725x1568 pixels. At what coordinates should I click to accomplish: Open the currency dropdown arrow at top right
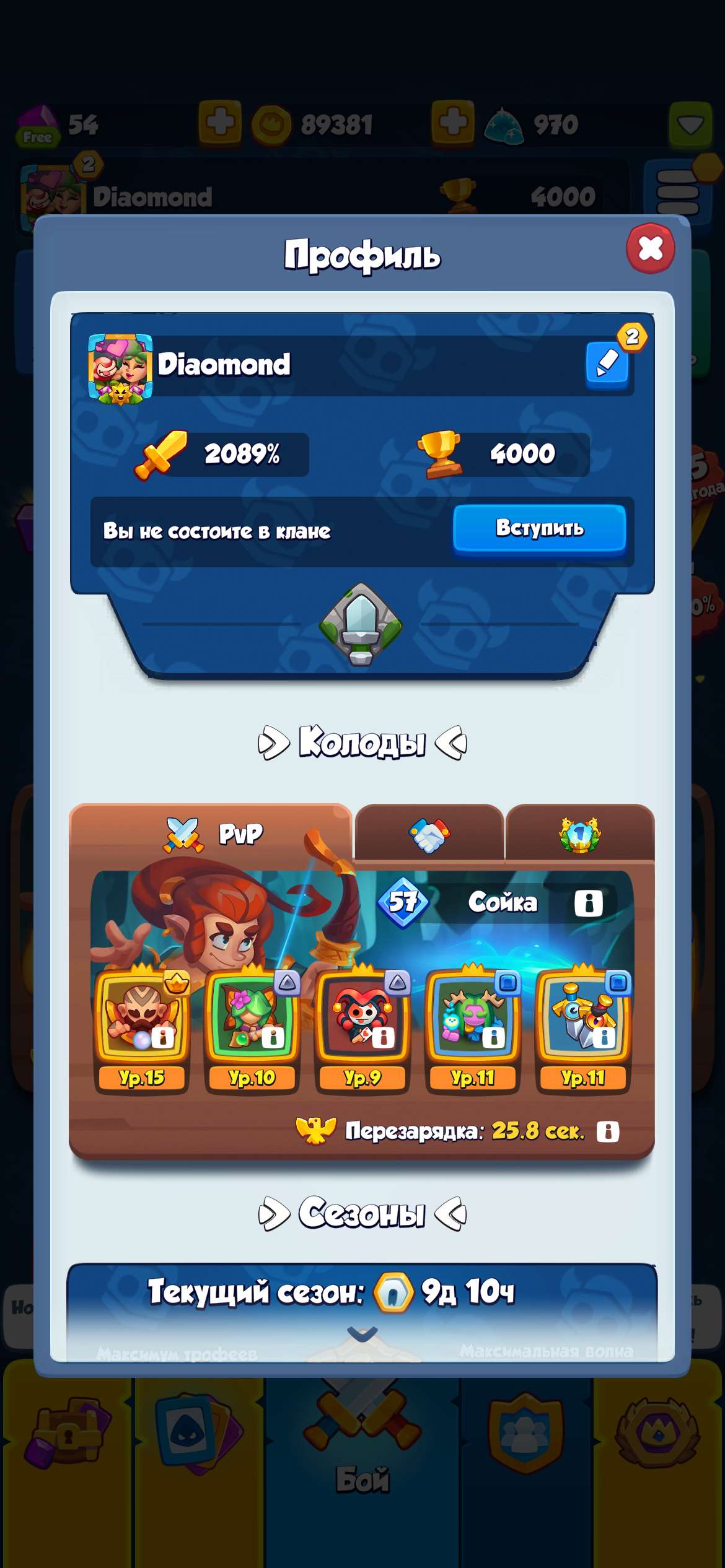coord(690,123)
